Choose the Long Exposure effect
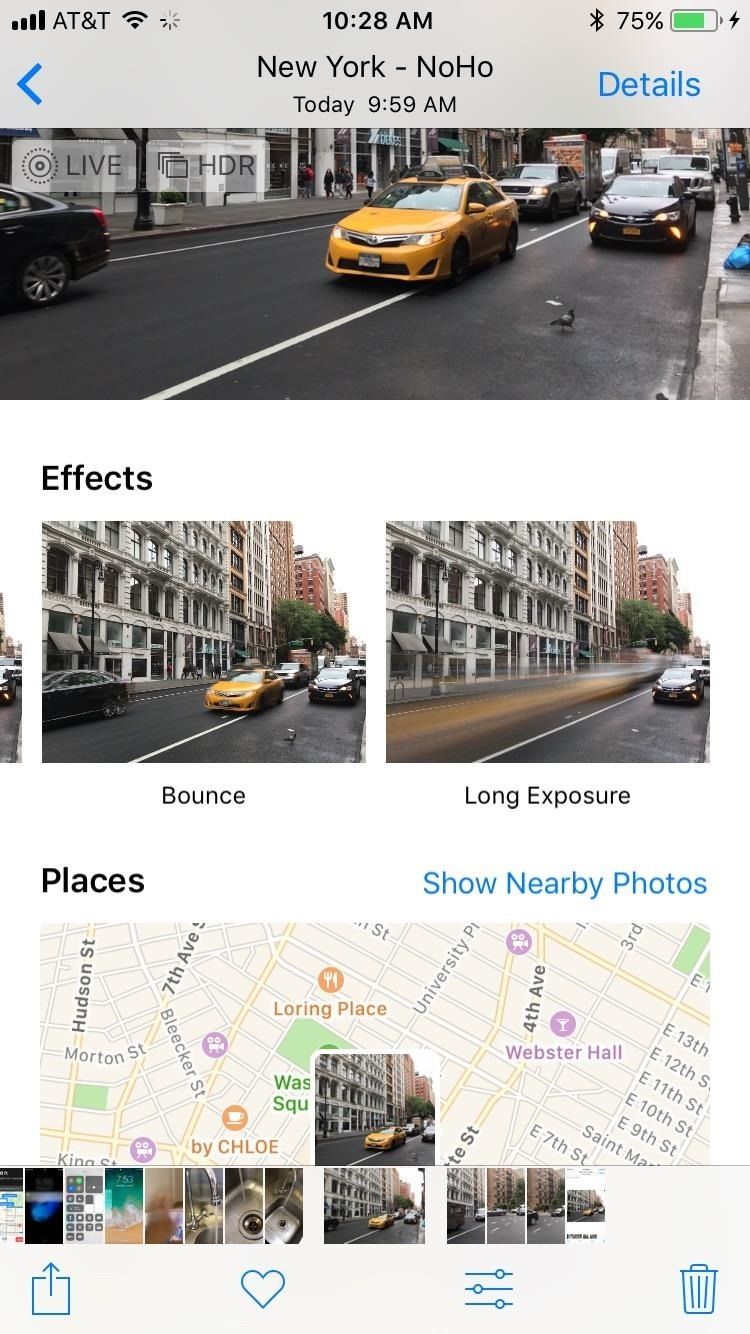The image size is (750, 1334). pos(547,642)
